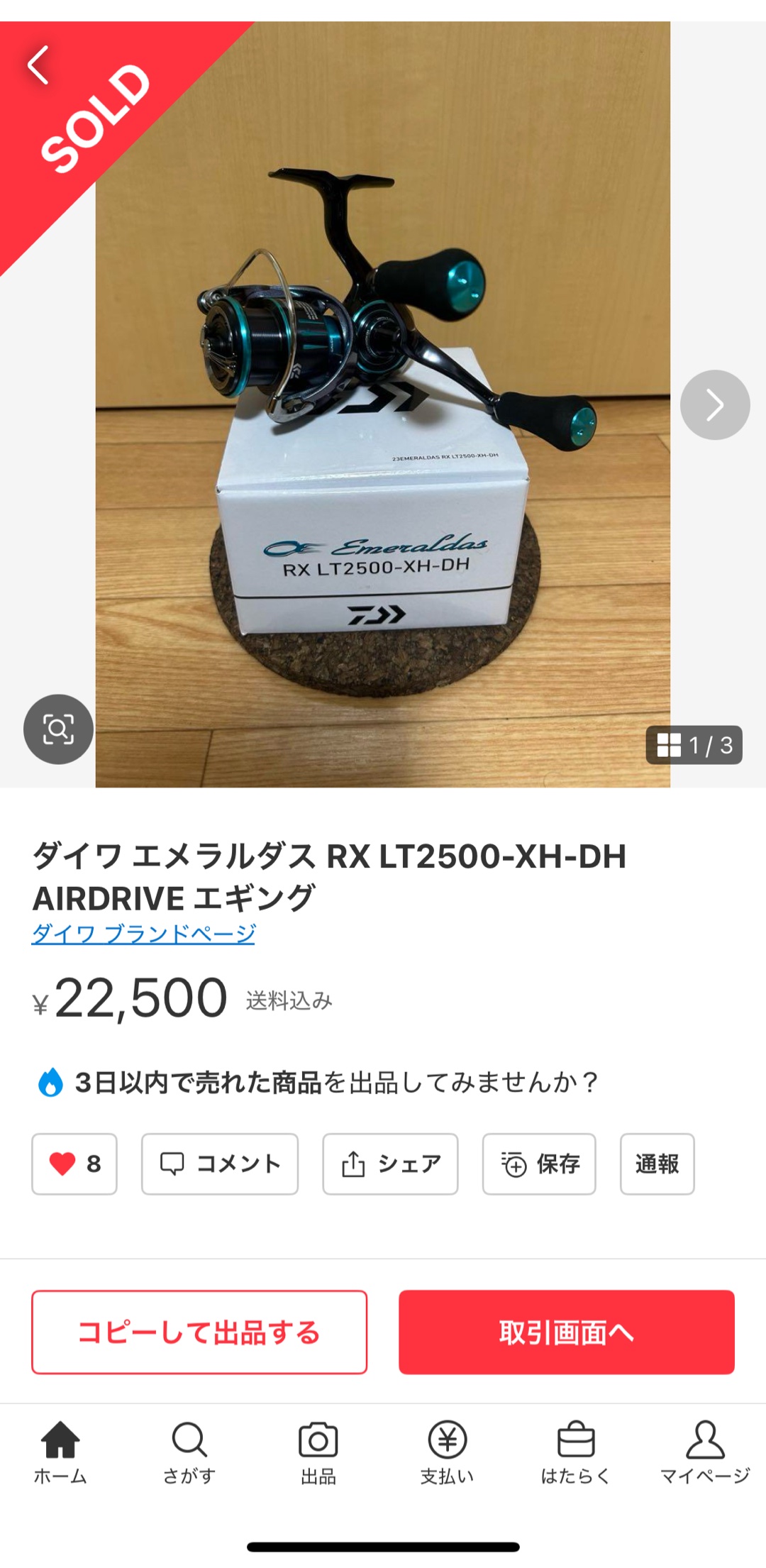This screenshot has width=766, height=1568.
Task: Switch to the ホーム tab
Action: [60, 1452]
